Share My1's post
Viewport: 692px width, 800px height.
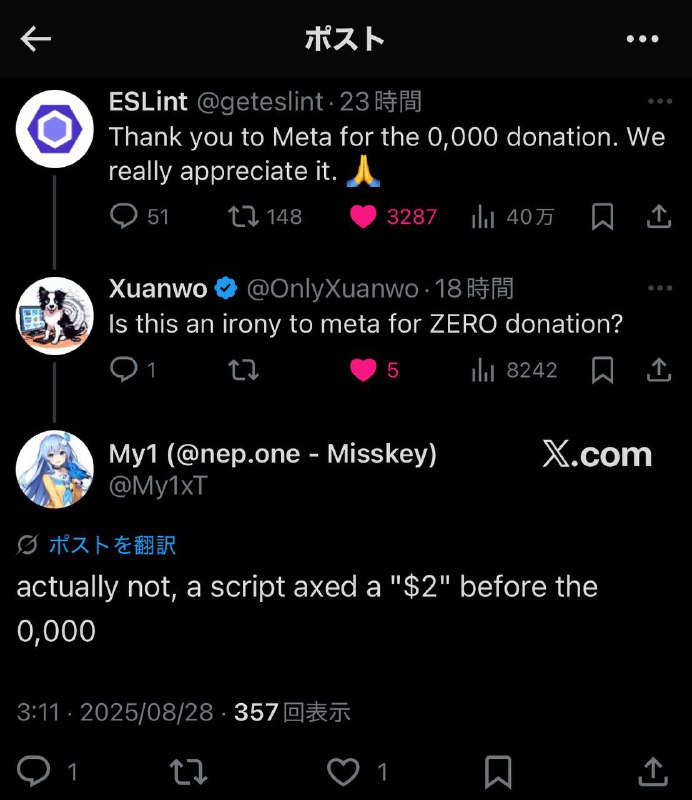point(653,771)
